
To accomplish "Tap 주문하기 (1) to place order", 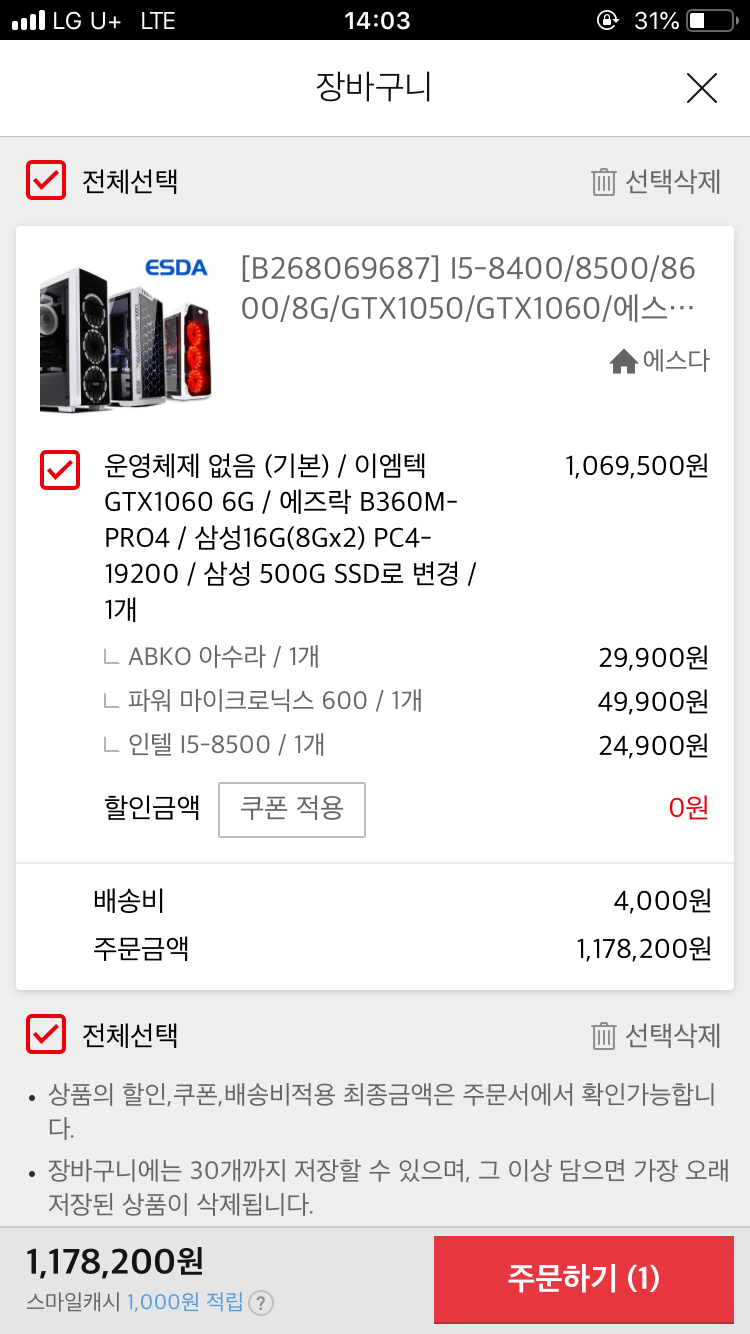I will pos(584,1279).
